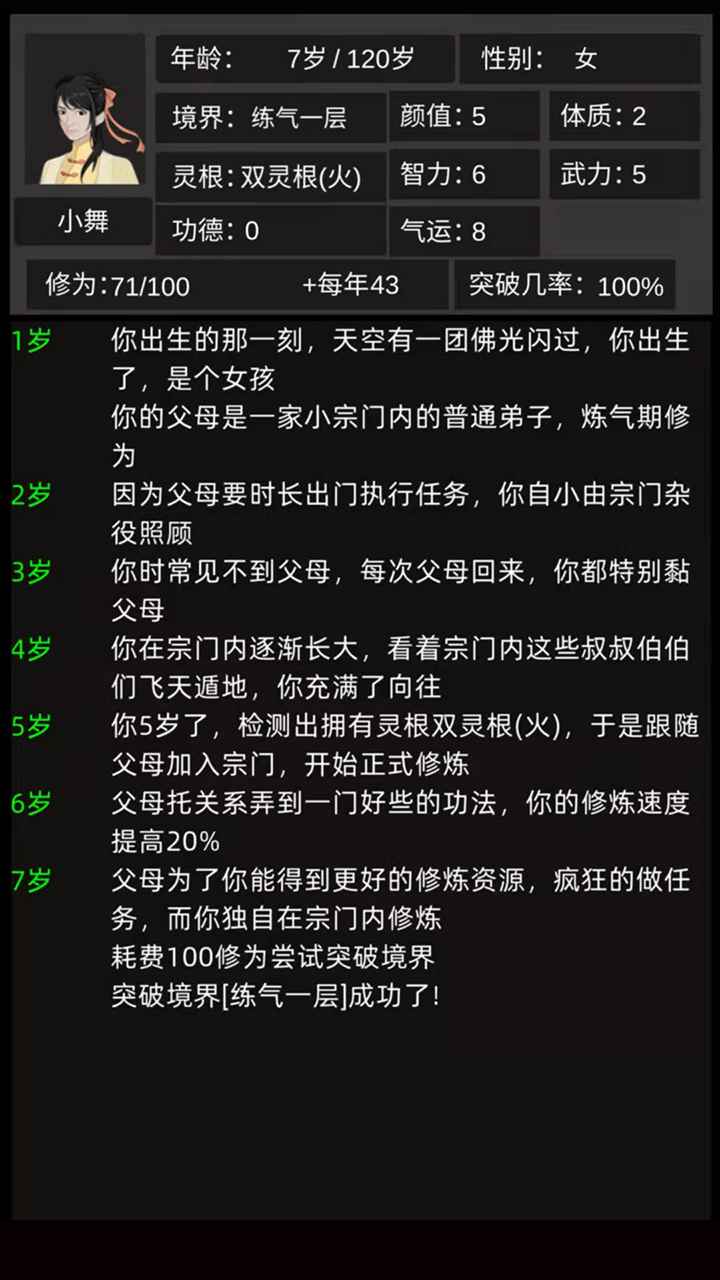
Task: Tap the 境界 realm panel showing 练气一层
Action: 270,117
